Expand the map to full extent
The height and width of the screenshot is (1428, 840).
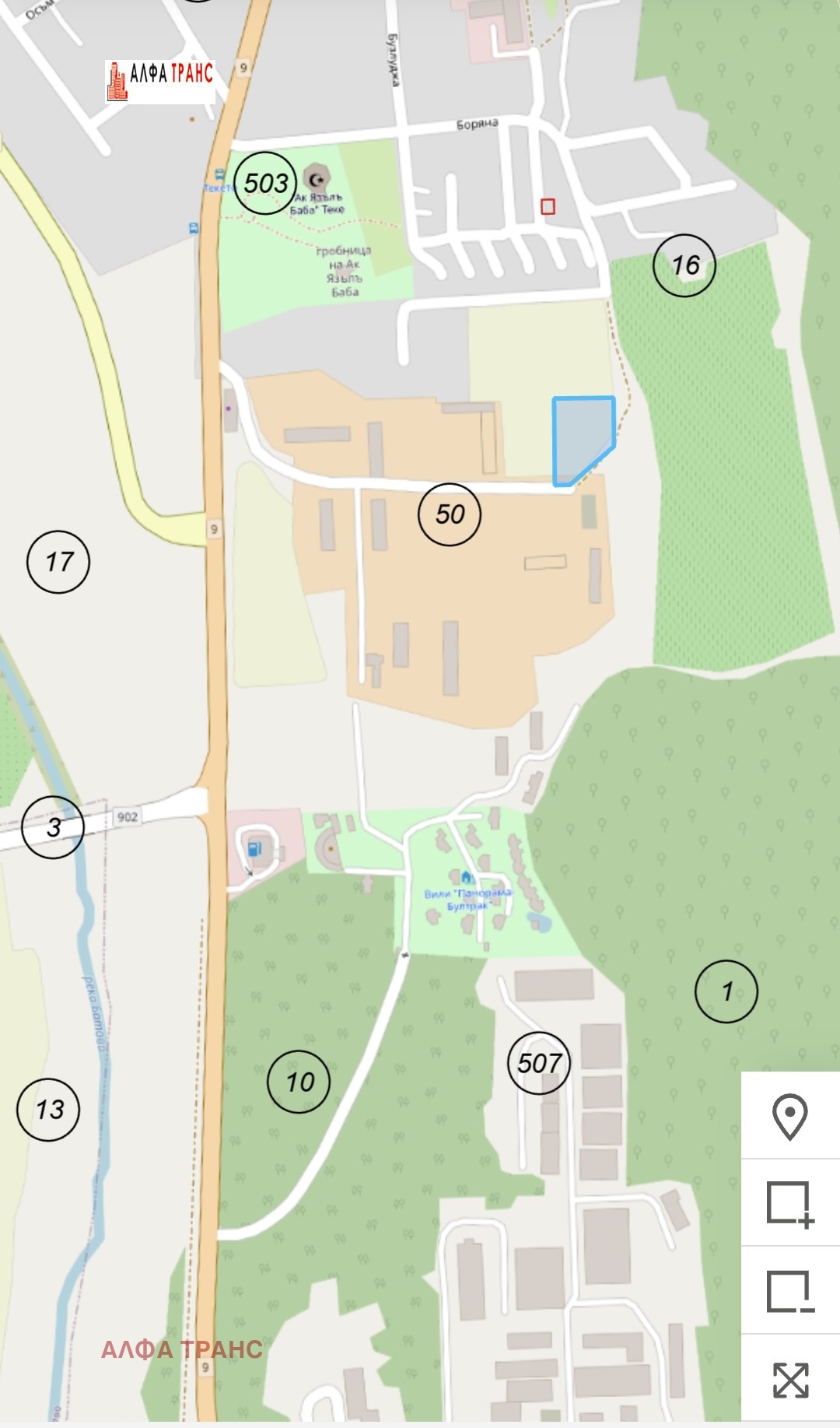click(790, 1380)
